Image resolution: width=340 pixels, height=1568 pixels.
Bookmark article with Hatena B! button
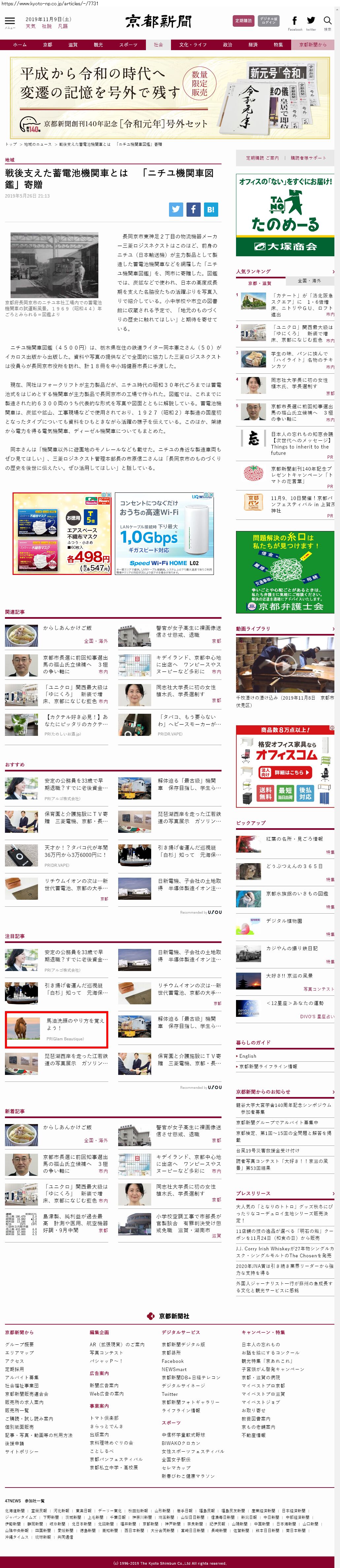click(x=210, y=209)
